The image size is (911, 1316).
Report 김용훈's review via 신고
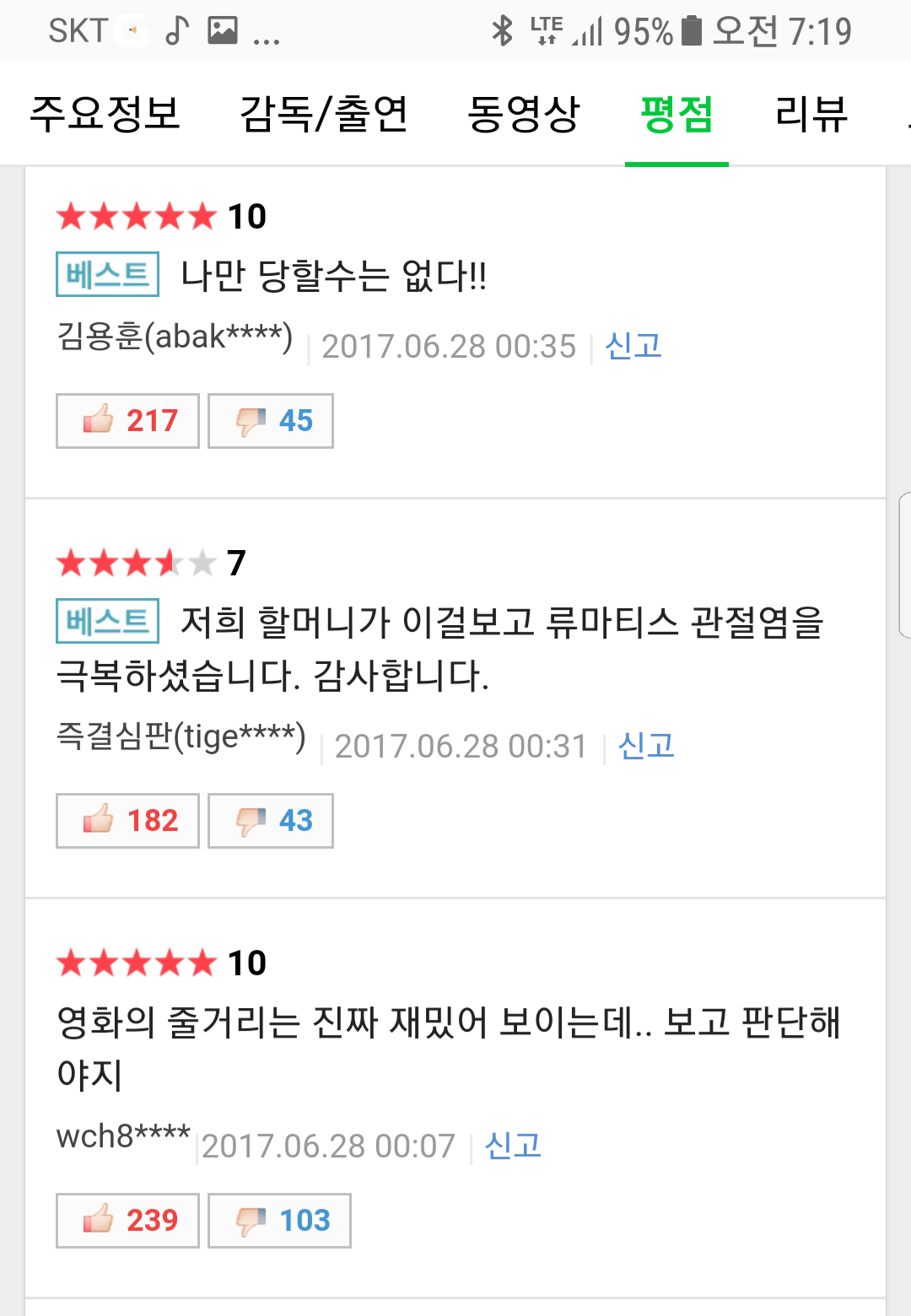pos(633,346)
